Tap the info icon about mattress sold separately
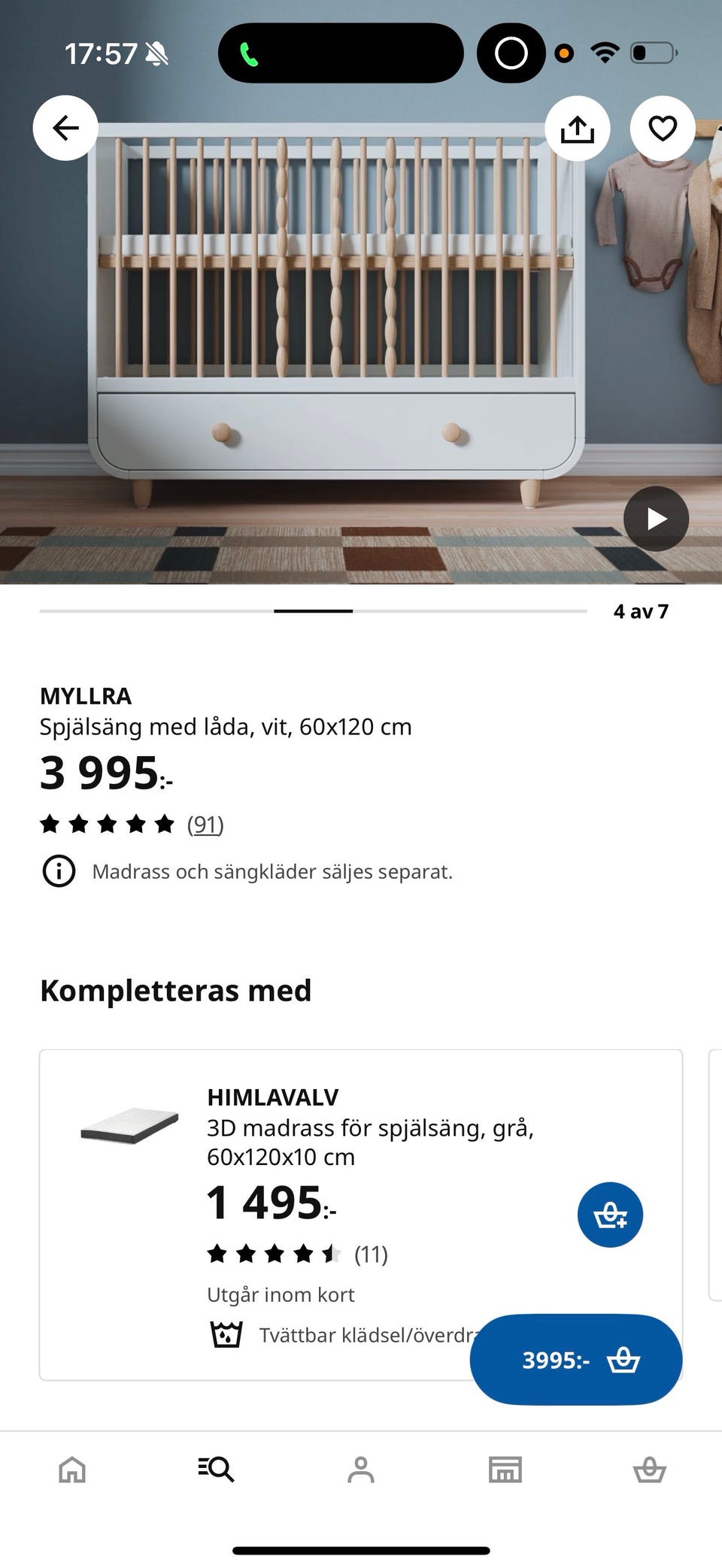This screenshot has width=722, height=1568. (x=58, y=871)
